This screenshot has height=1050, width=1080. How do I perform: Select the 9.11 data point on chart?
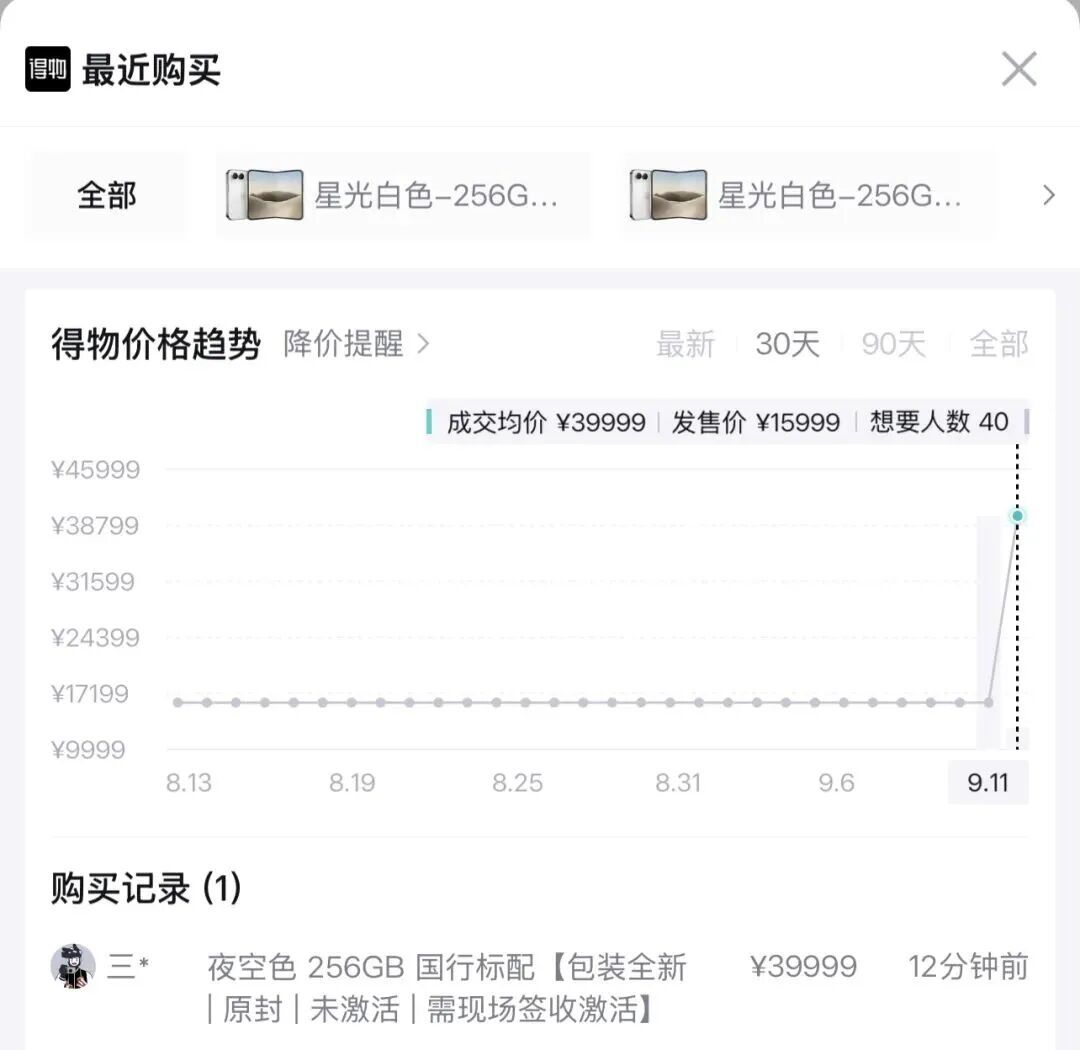[x=1017, y=516]
